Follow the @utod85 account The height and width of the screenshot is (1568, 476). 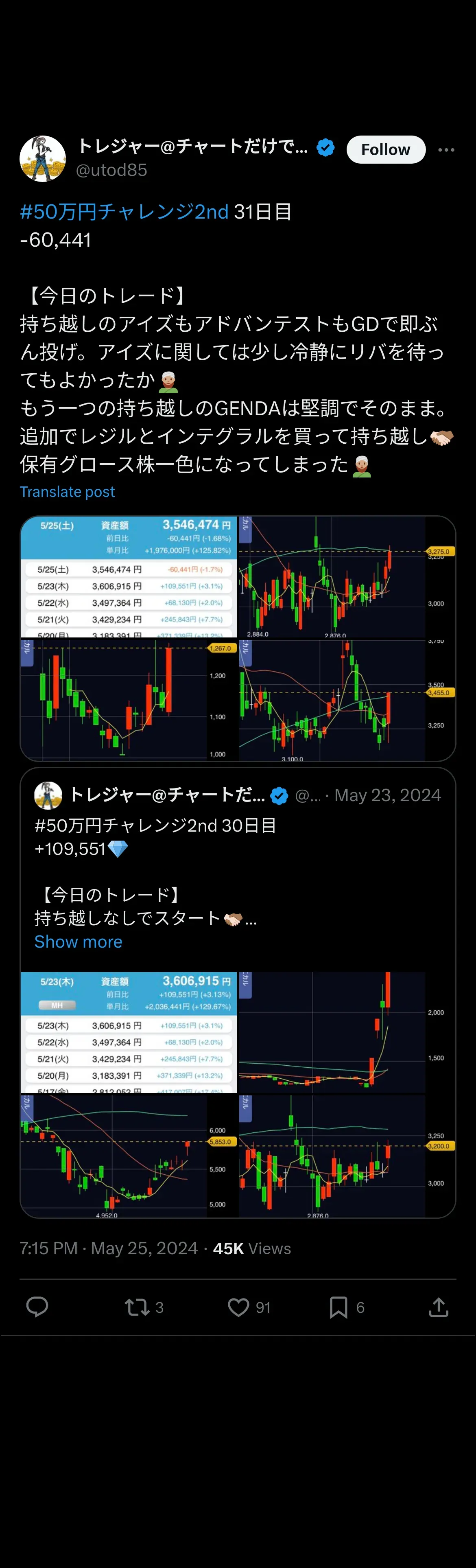[385, 150]
